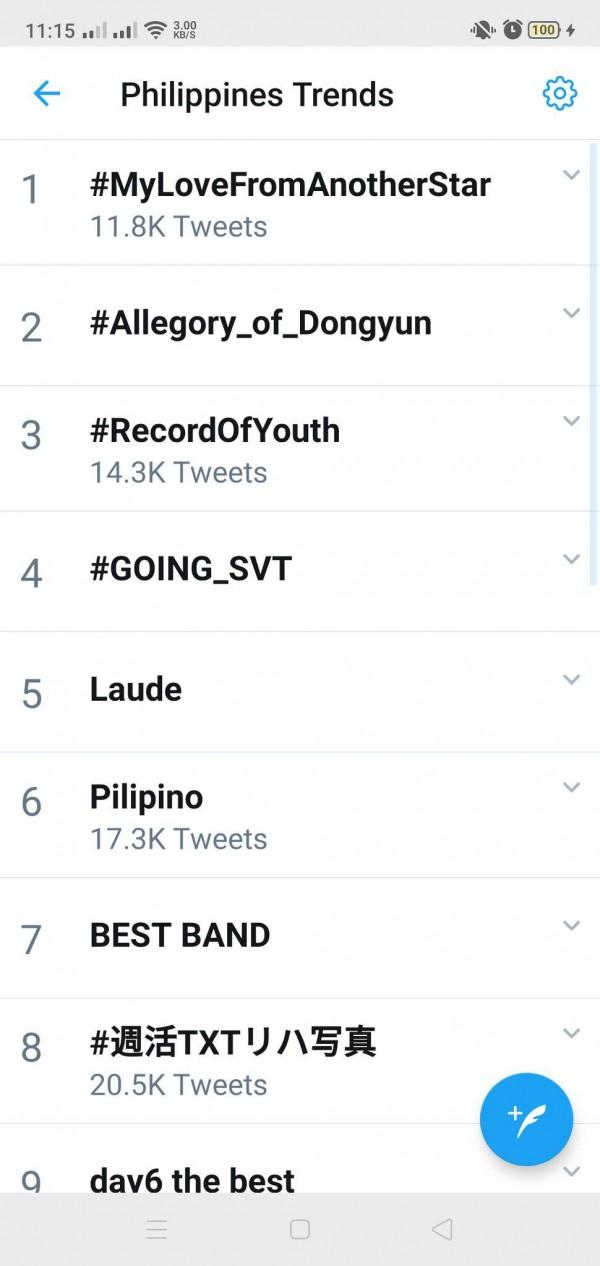Open the #週活TXTリハ写真 trend
This screenshot has height=1266, width=600.
[x=233, y=1043]
